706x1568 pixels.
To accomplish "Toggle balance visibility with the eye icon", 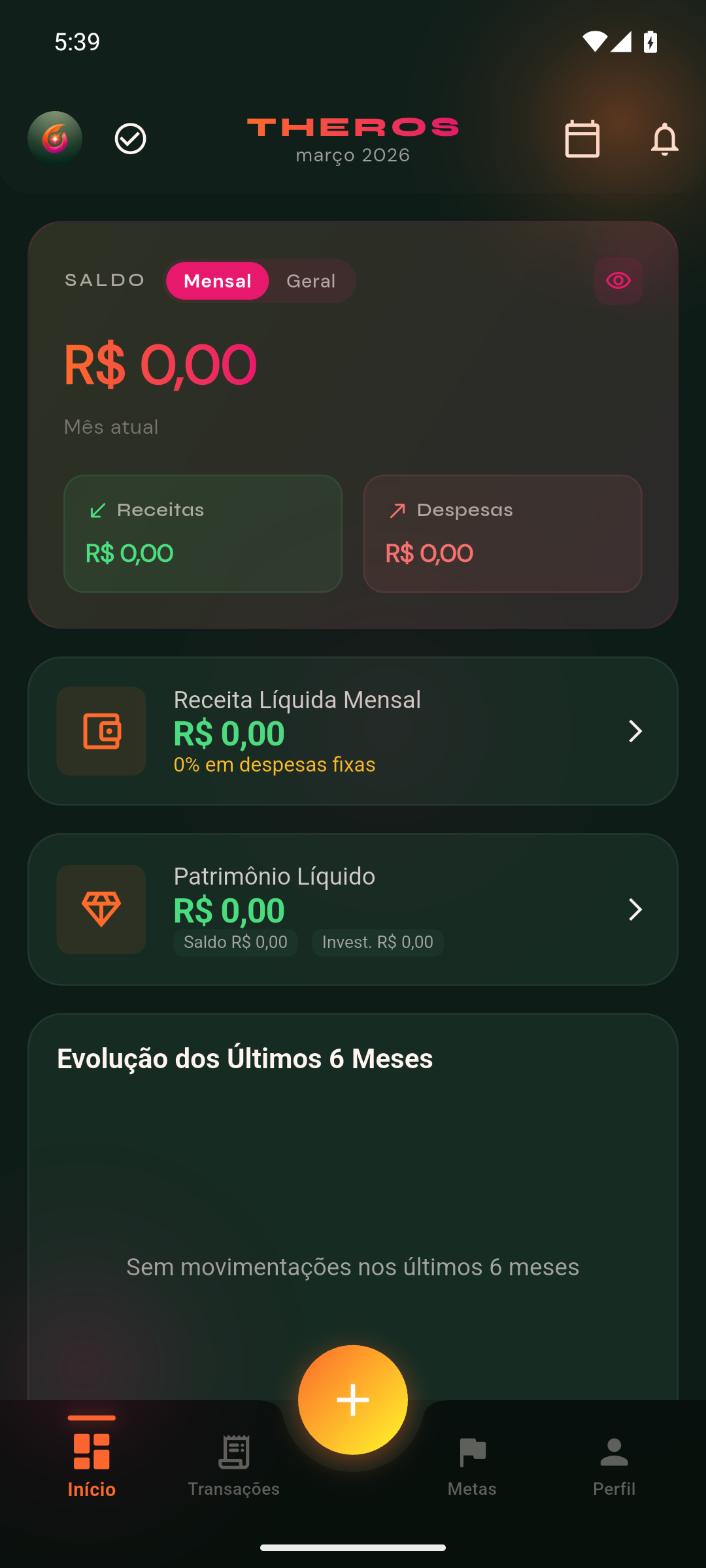I will [617, 280].
